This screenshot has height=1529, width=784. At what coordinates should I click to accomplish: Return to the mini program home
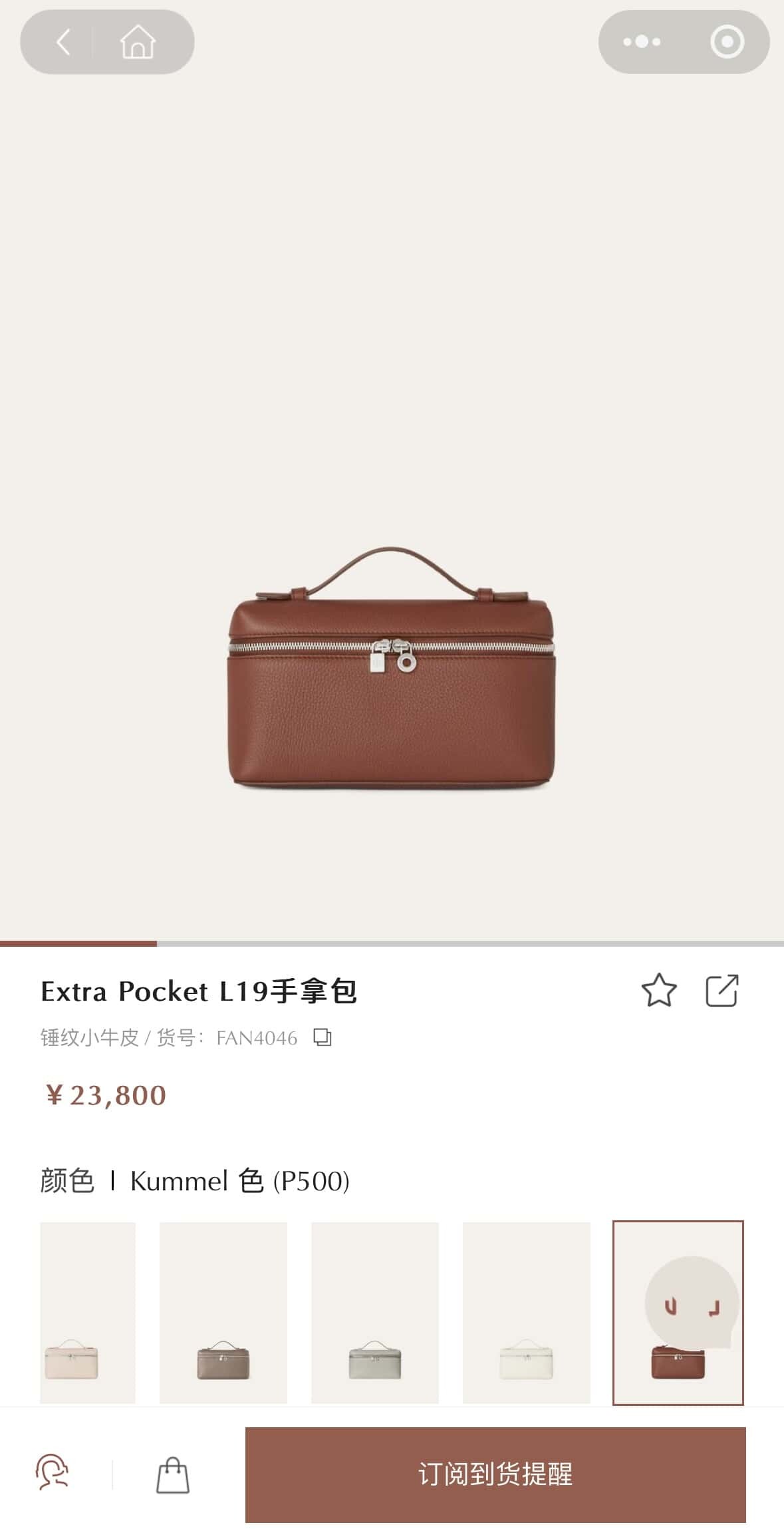[x=138, y=42]
